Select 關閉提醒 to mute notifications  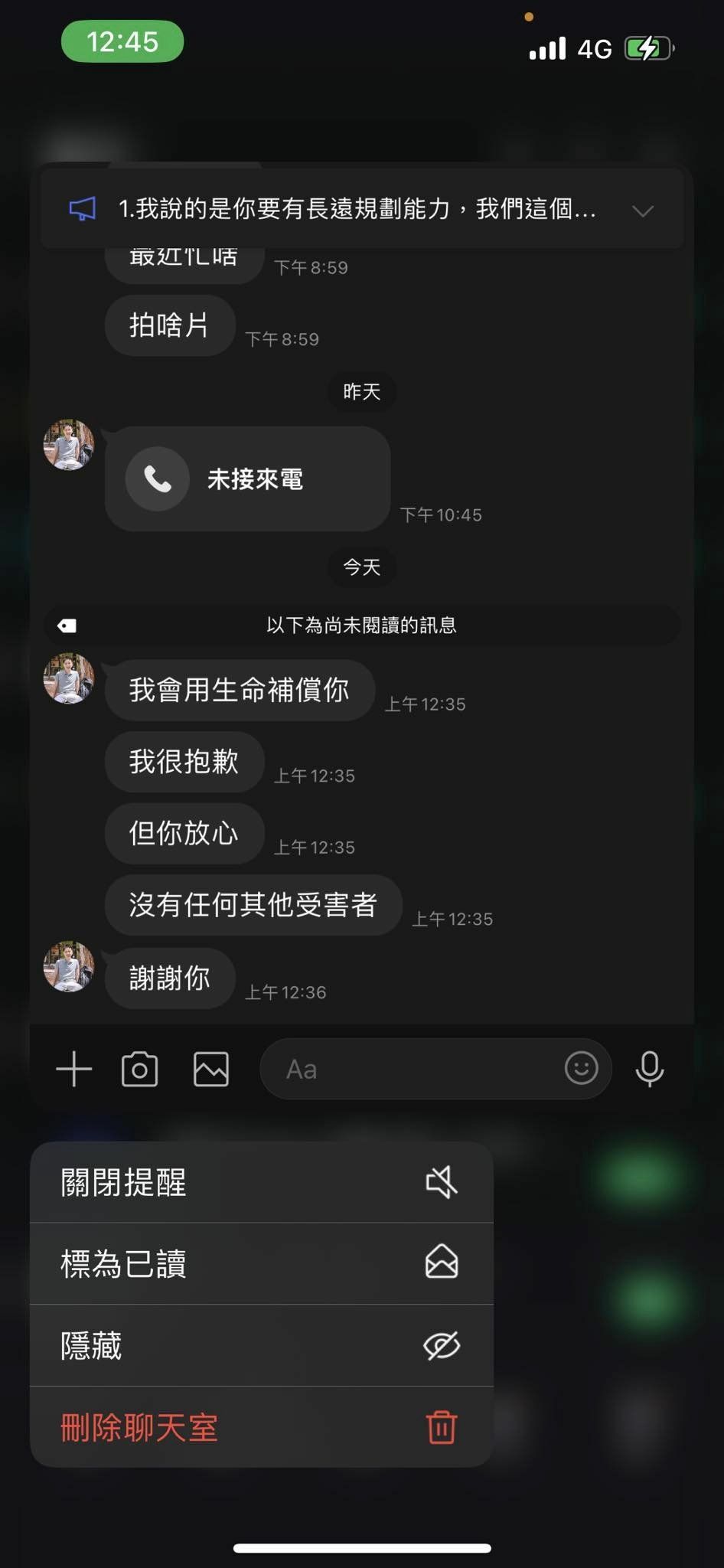coord(261,1182)
